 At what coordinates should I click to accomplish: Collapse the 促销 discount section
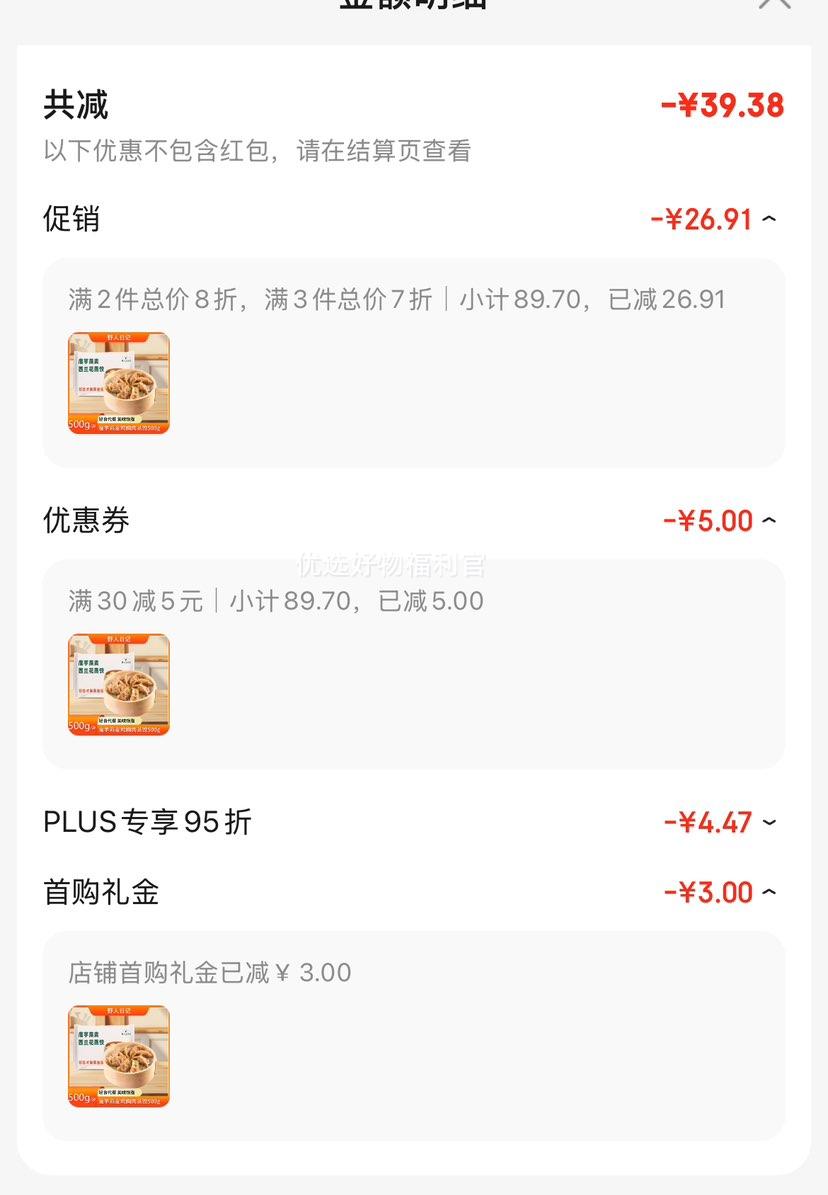(769, 220)
